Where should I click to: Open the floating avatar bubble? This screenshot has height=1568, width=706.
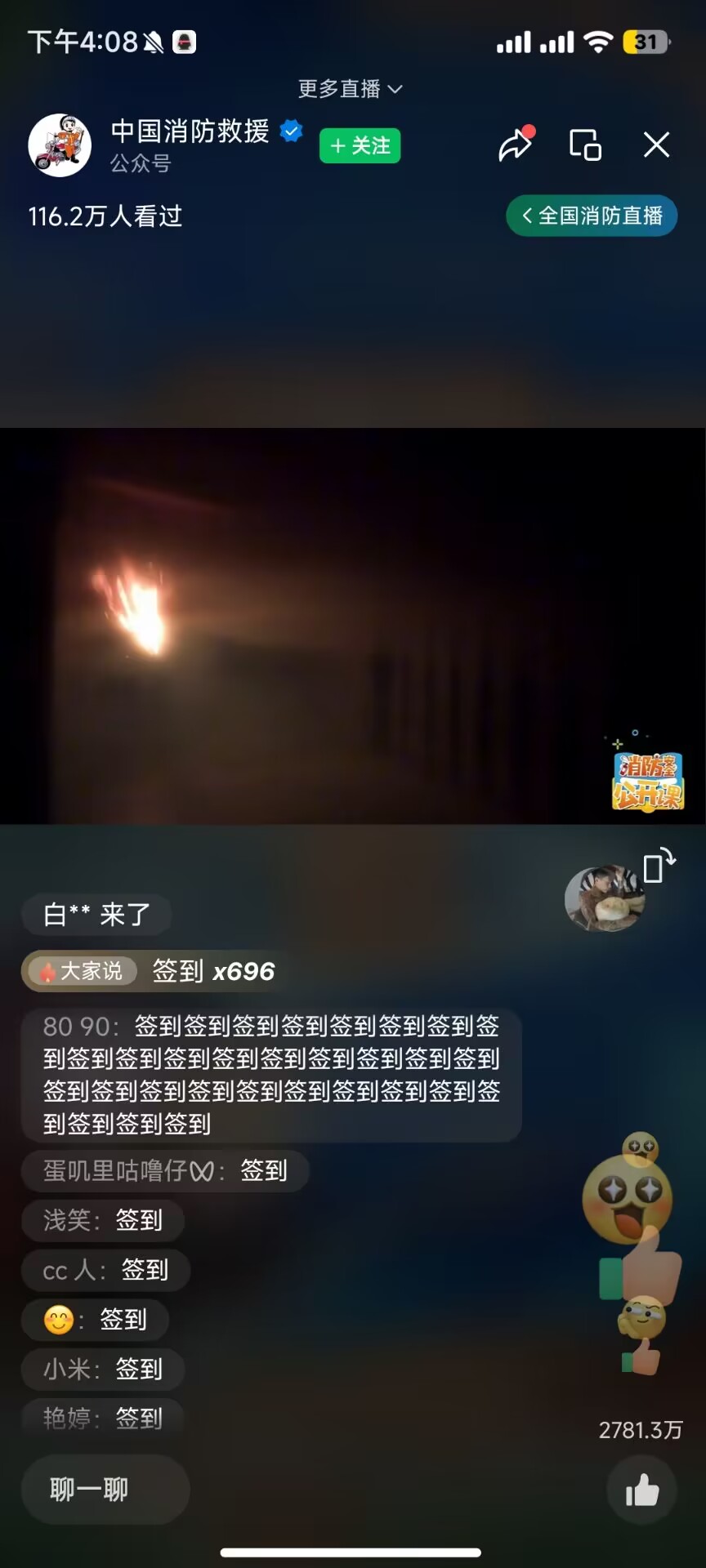(605, 898)
